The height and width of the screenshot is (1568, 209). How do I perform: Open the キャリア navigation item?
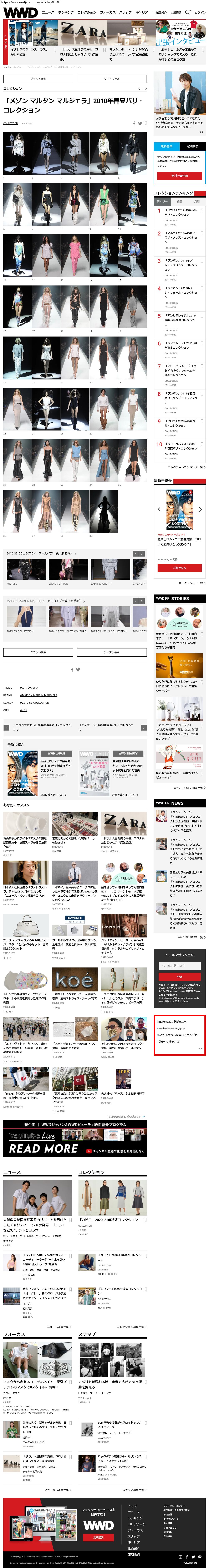tap(142, 12)
